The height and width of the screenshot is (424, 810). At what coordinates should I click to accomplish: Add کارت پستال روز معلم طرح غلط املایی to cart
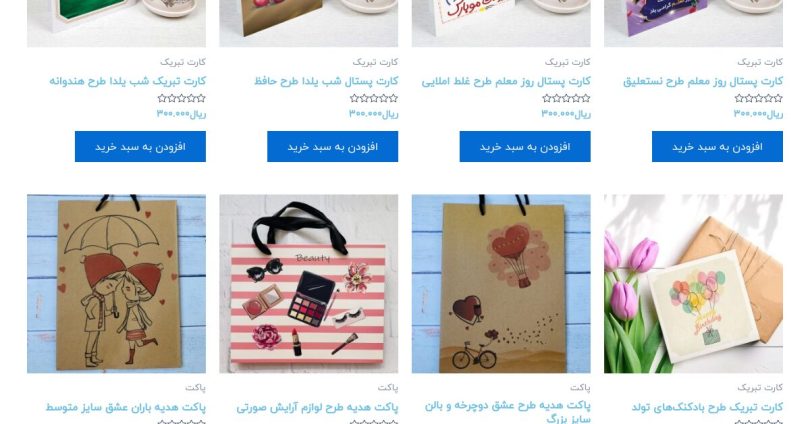point(525,147)
